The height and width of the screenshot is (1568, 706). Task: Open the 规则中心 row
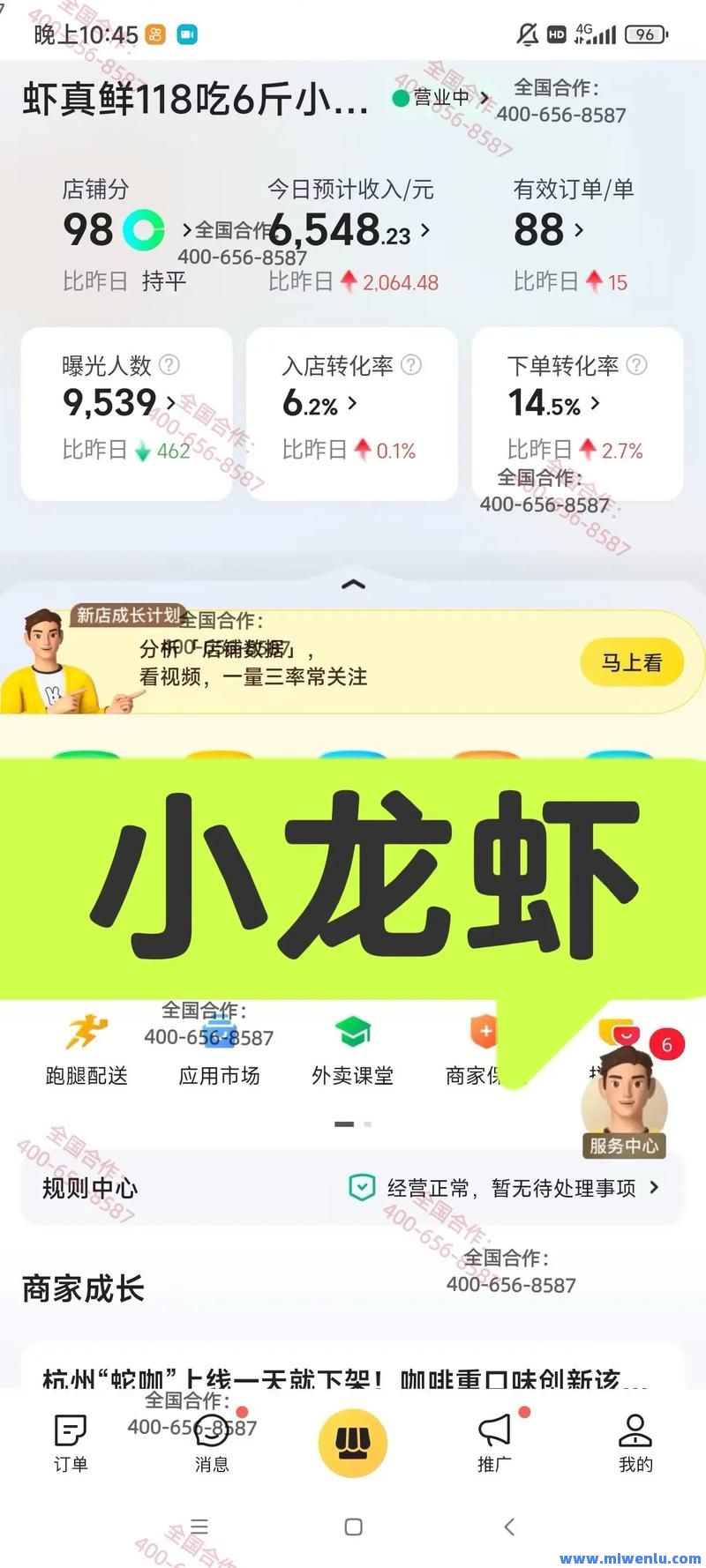click(x=352, y=1188)
